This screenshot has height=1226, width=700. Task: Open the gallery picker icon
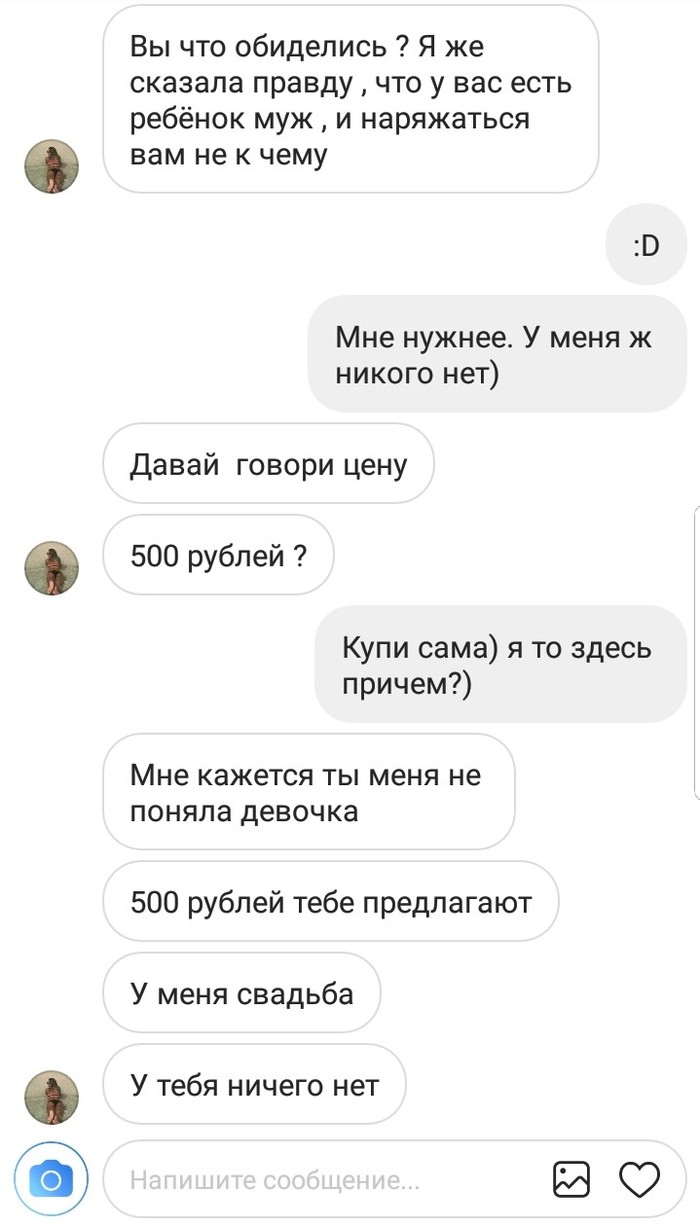(x=571, y=1180)
